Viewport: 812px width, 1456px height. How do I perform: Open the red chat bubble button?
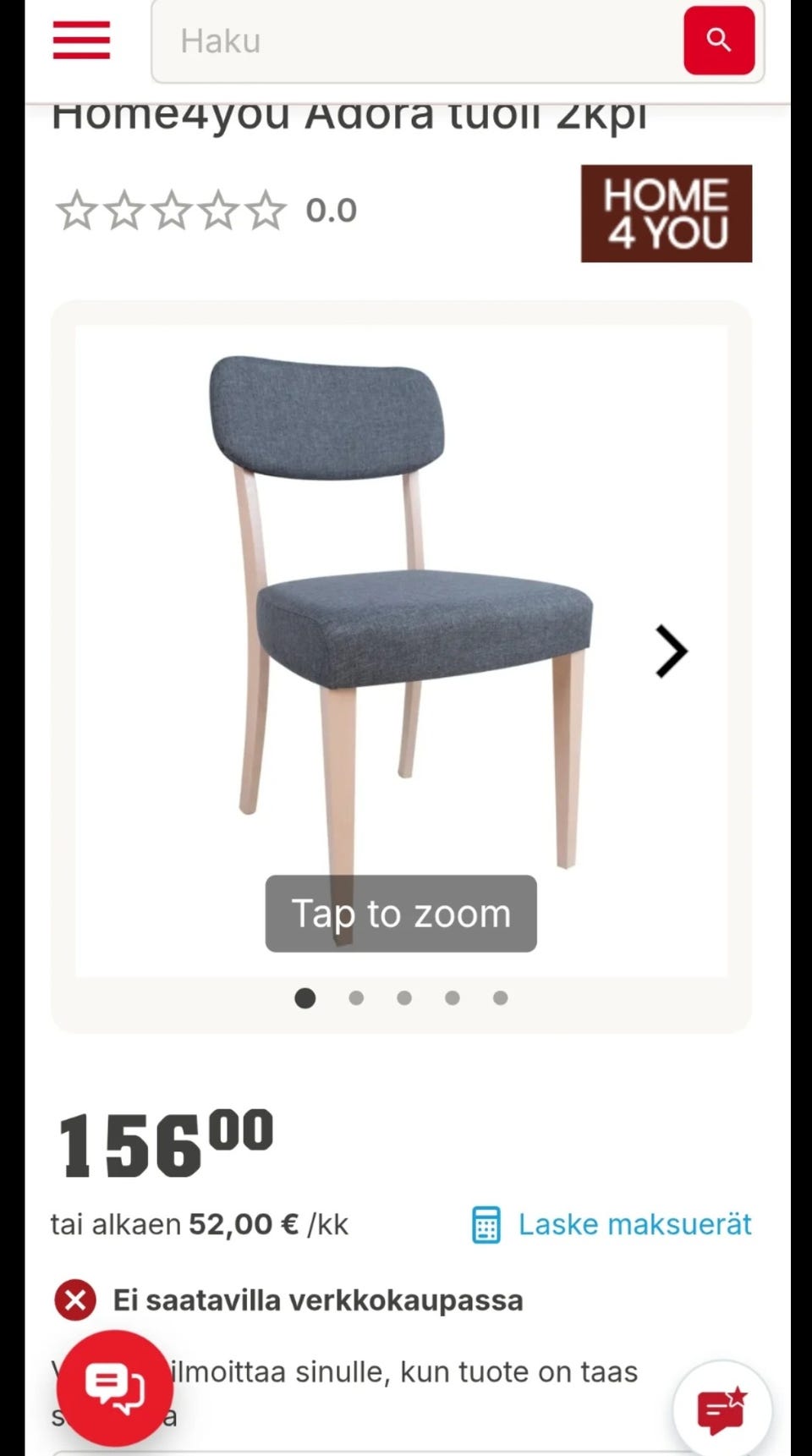click(115, 1387)
